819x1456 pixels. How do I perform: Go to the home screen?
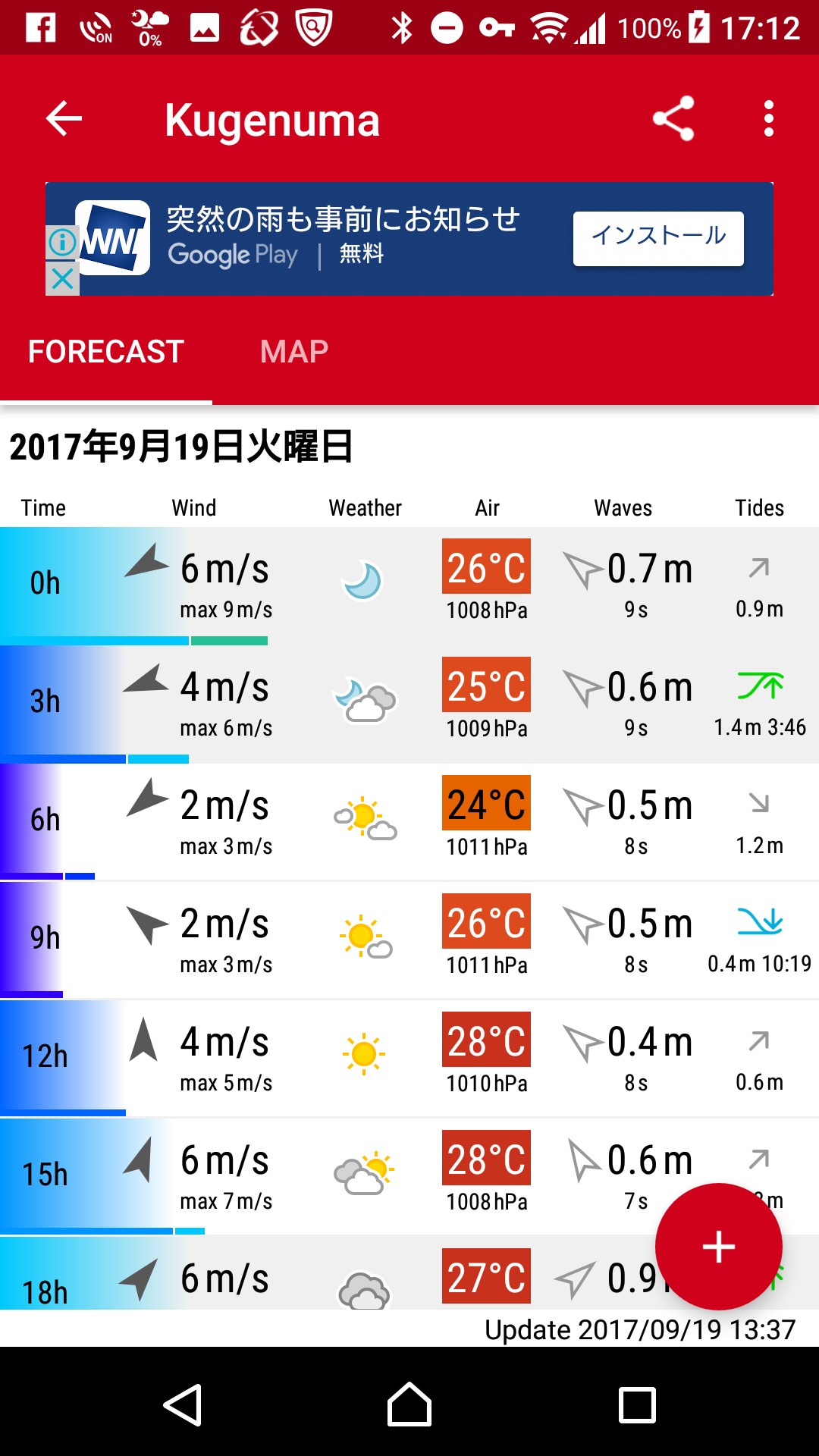pos(409,1404)
